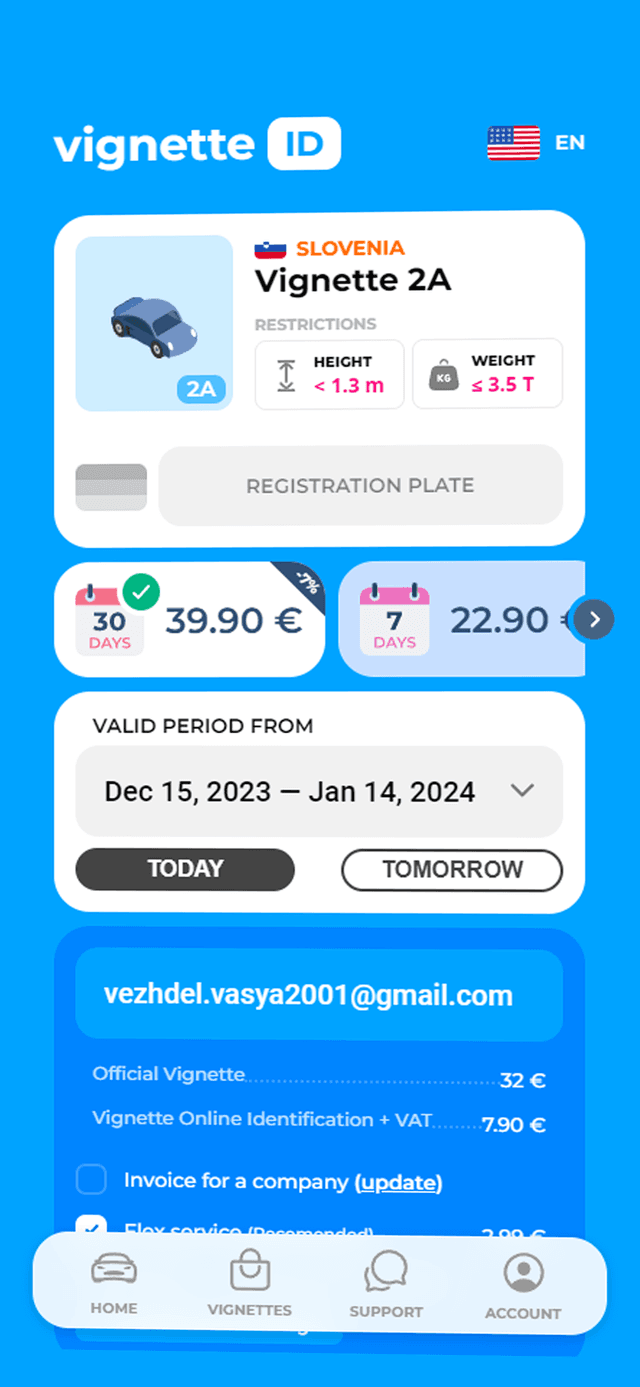Check Invoice for a company box
This screenshot has height=1387, width=640.
click(92, 1181)
